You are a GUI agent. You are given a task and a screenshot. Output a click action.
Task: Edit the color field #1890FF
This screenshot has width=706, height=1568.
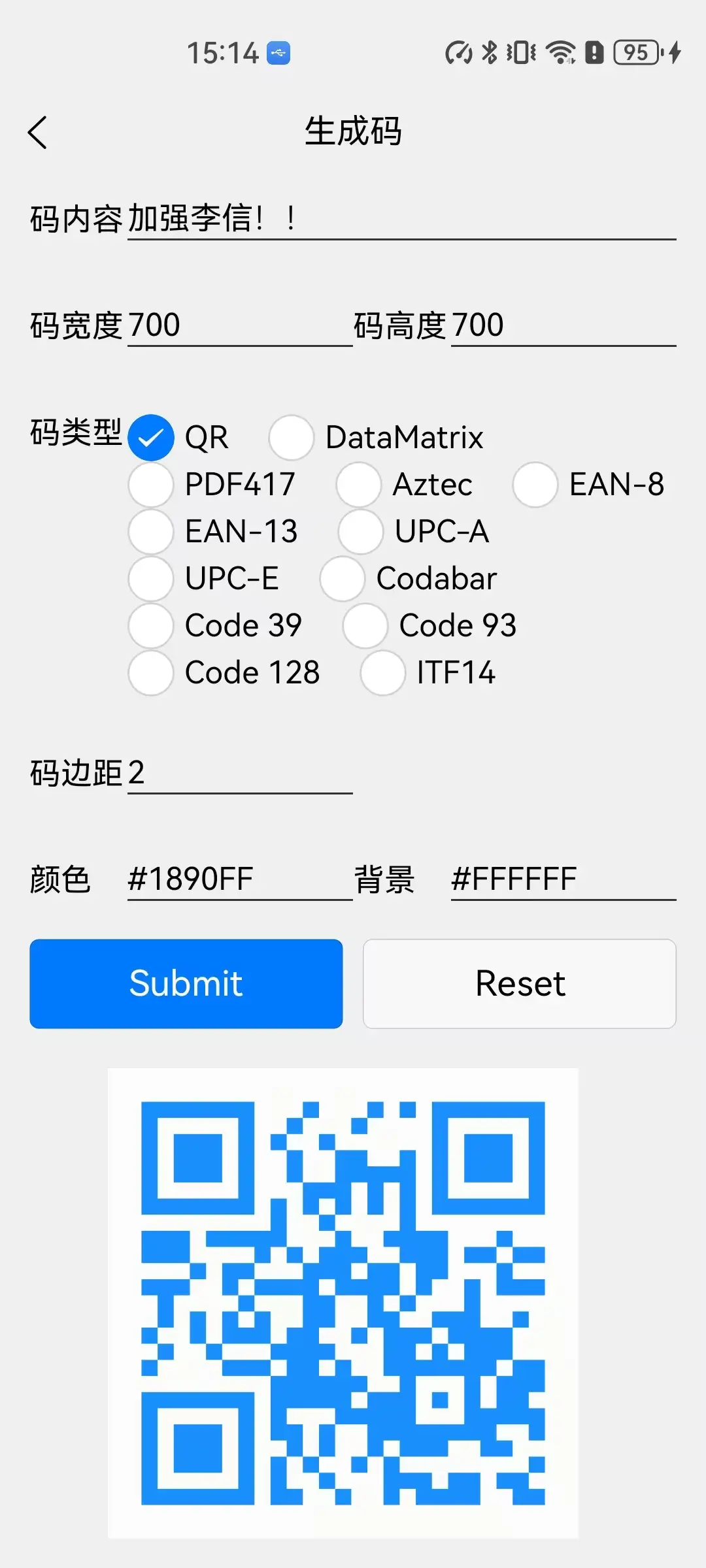[x=240, y=879]
